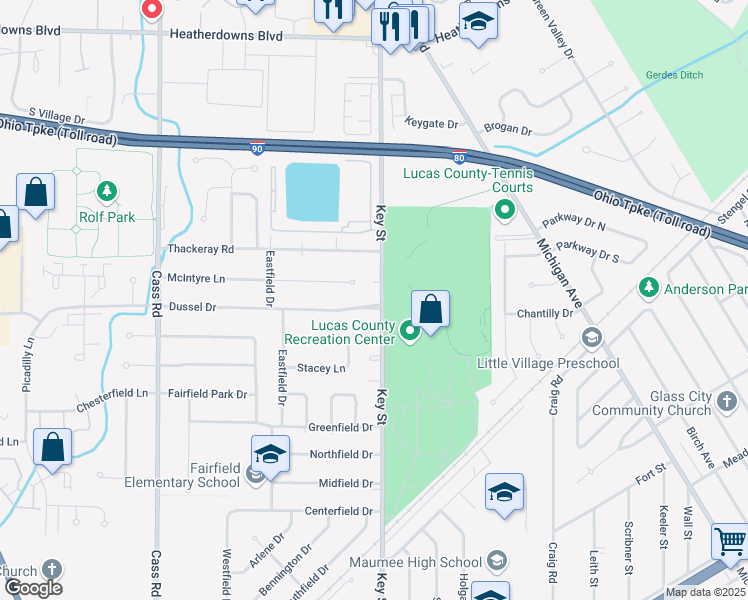The image size is (748, 600).
Task: Open the shopping bag marker beside Rolf Park
Action: [x=35, y=194]
